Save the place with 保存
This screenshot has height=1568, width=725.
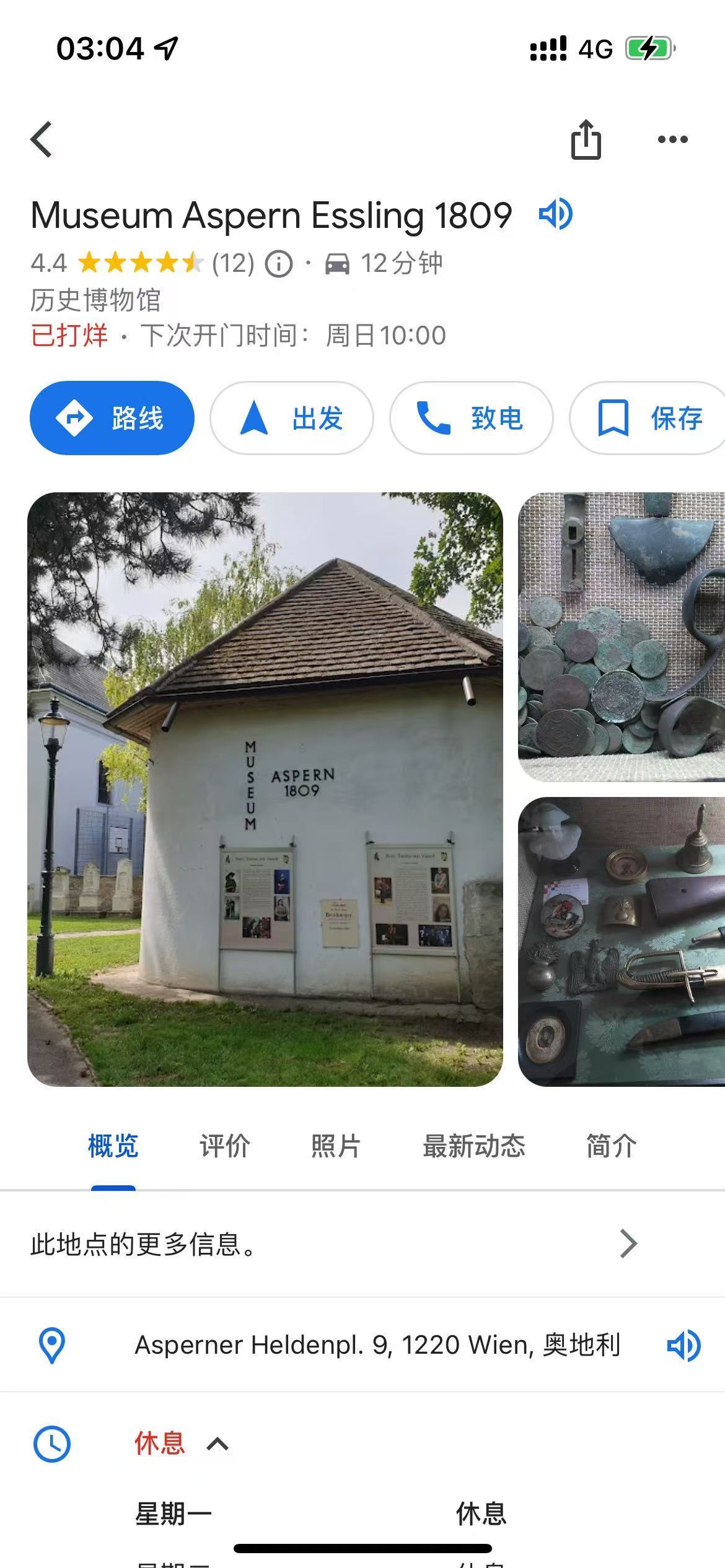click(x=649, y=418)
